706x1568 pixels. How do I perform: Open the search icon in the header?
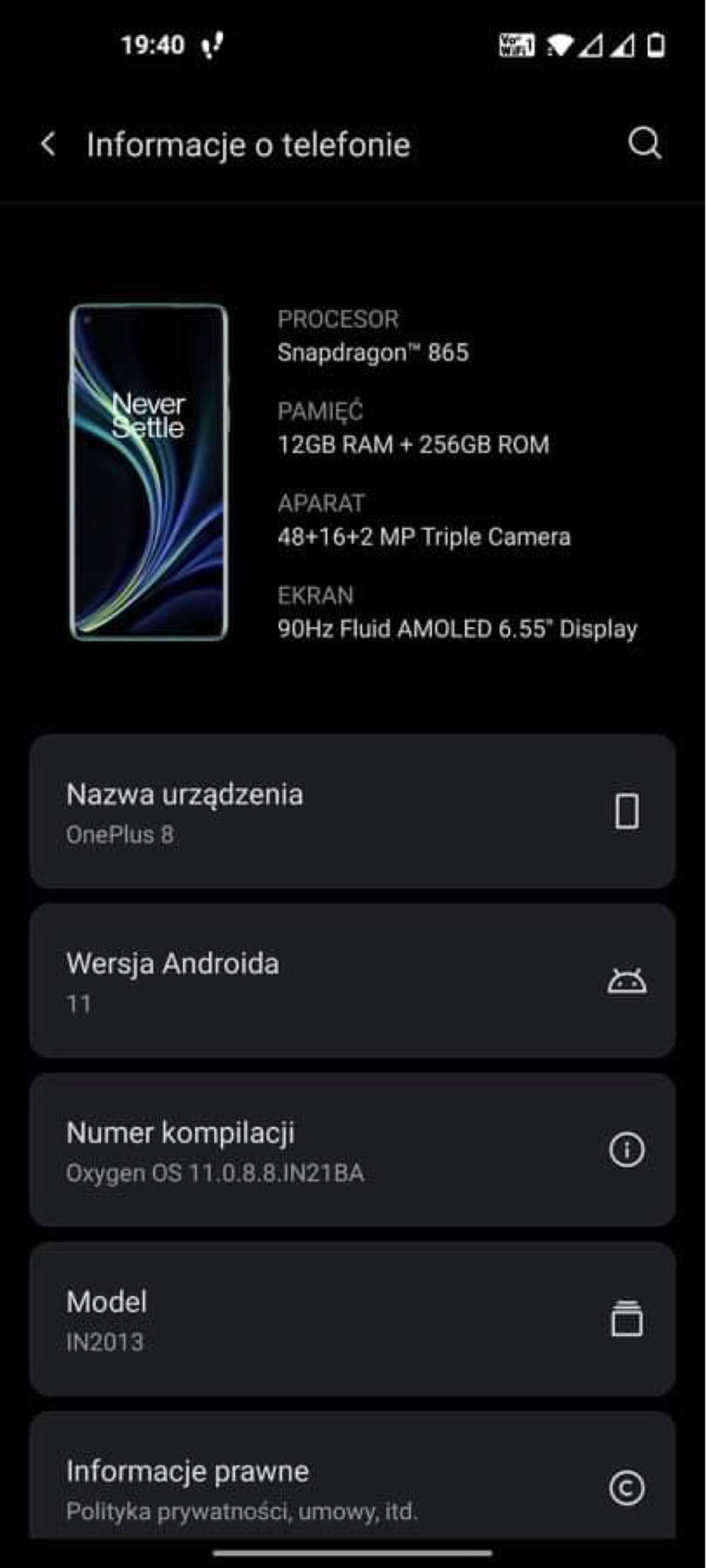644,144
